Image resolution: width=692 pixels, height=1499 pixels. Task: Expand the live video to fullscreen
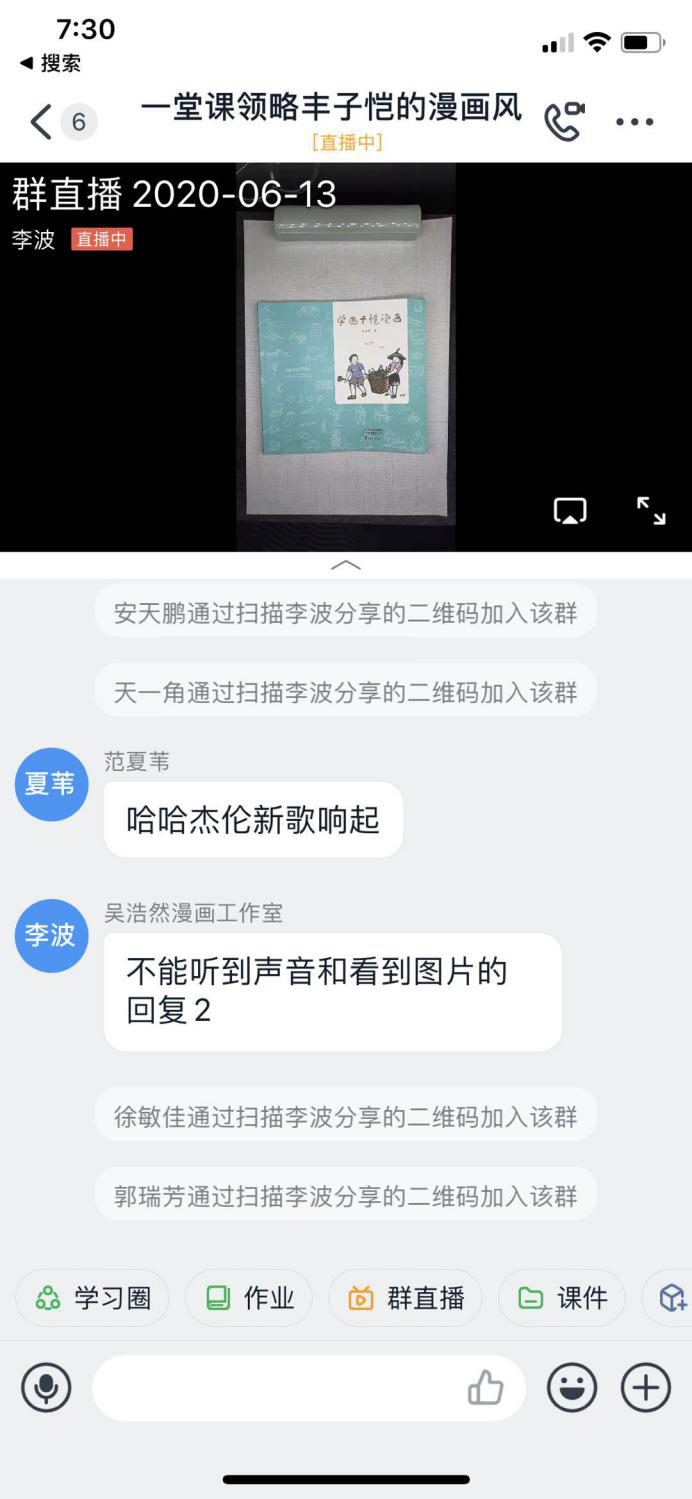click(651, 511)
